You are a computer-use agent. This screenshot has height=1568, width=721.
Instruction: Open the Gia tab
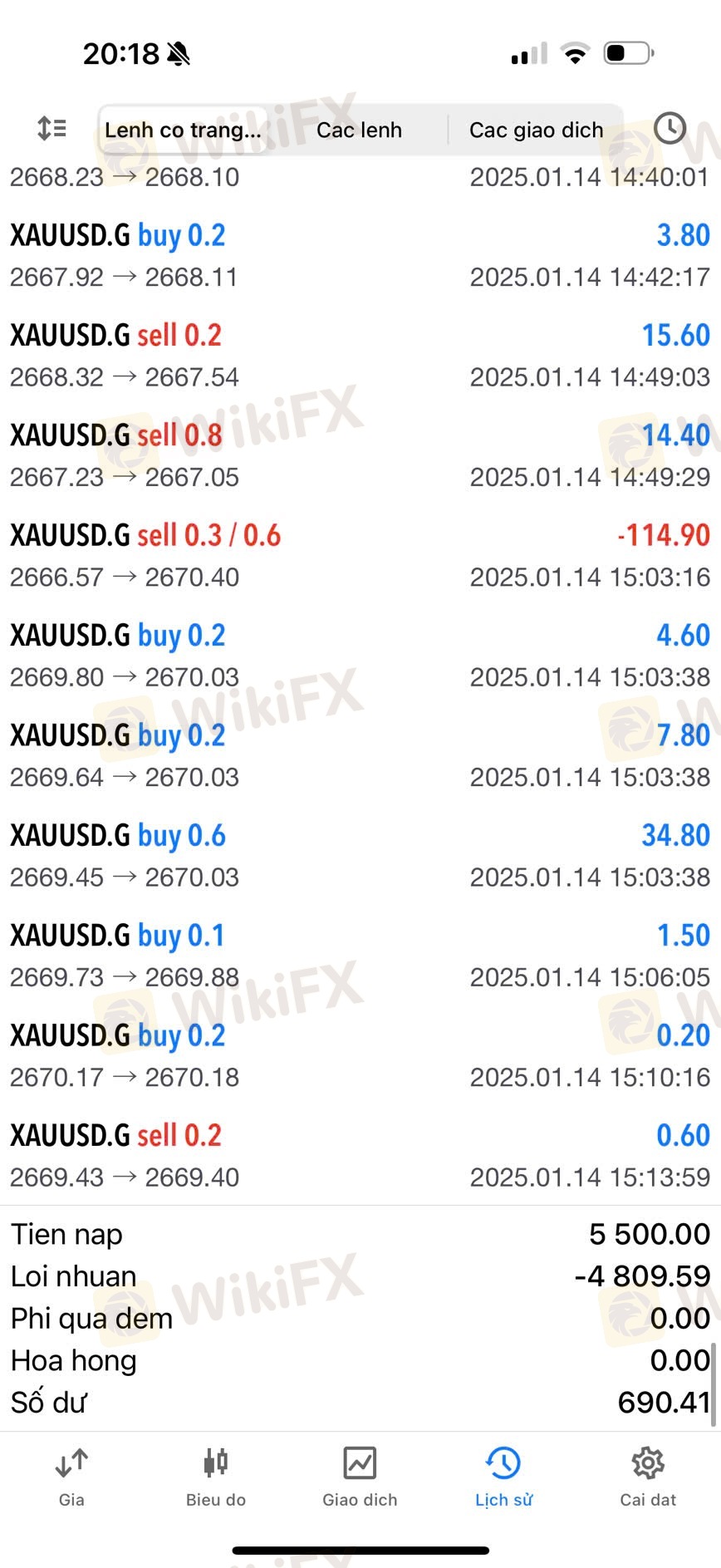(71, 1477)
